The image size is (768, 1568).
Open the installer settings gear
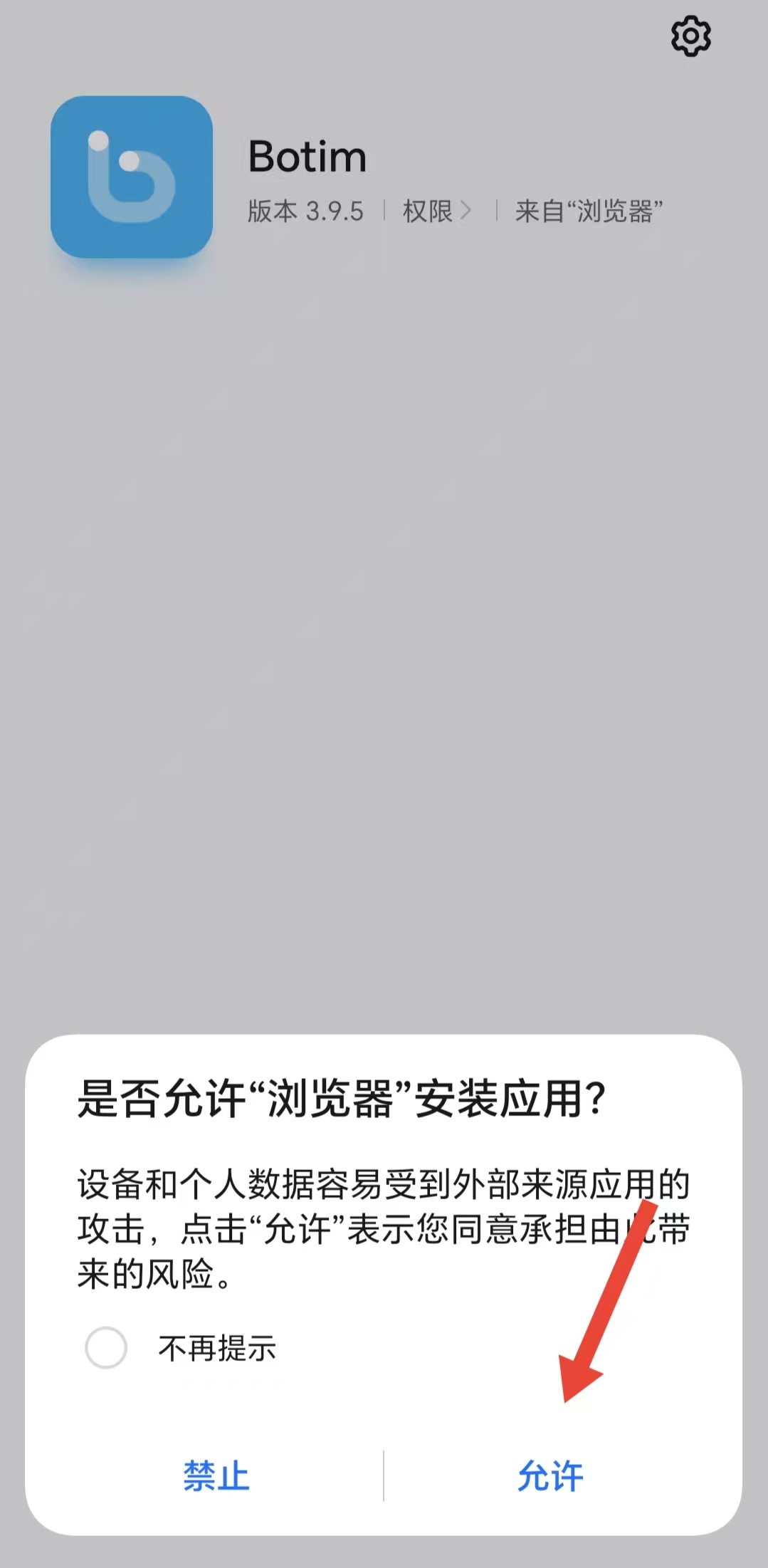tap(690, 36)
